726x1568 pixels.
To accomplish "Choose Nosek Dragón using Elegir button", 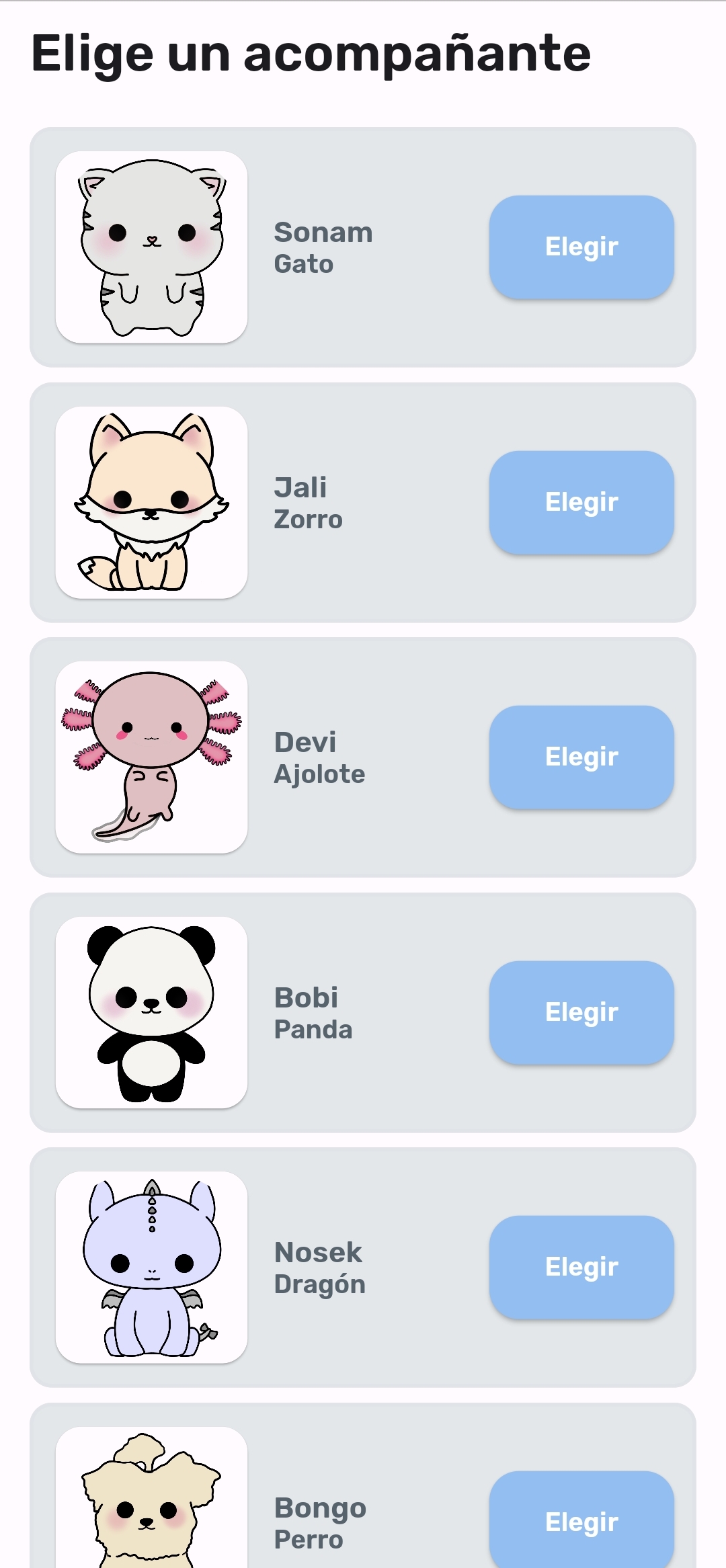I will [x=581, y=1268].
